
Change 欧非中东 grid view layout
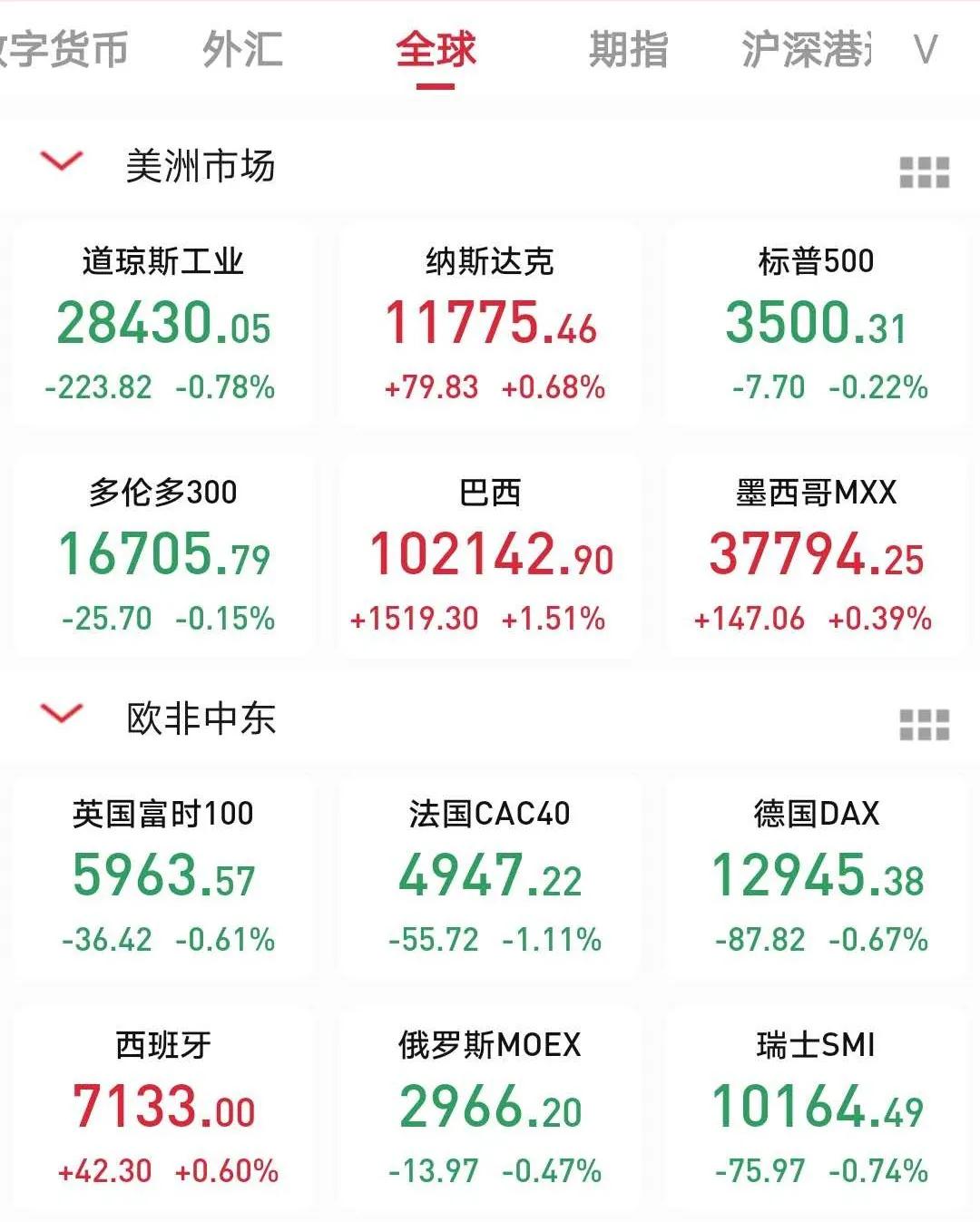tap(924, 724)
